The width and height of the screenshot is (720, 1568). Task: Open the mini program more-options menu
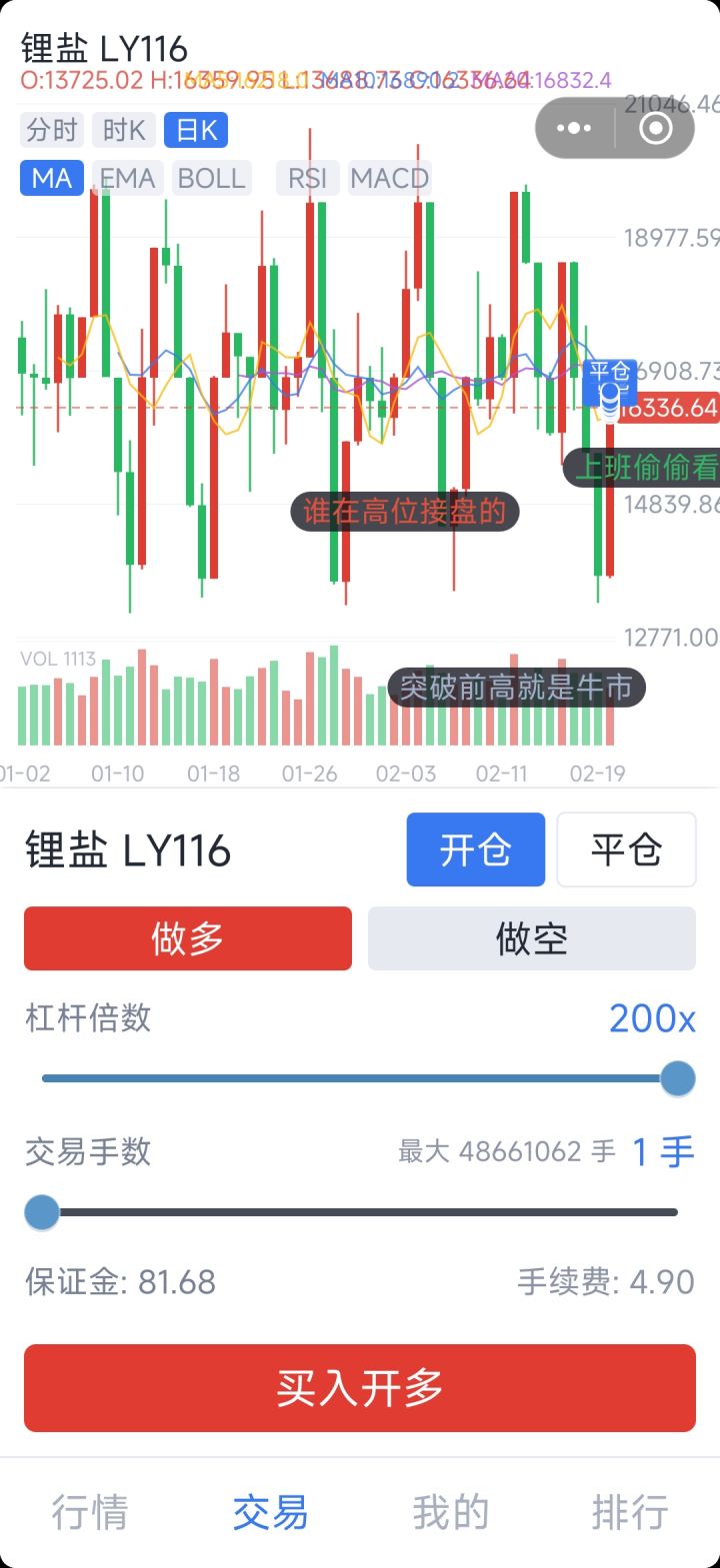[574, 128]
